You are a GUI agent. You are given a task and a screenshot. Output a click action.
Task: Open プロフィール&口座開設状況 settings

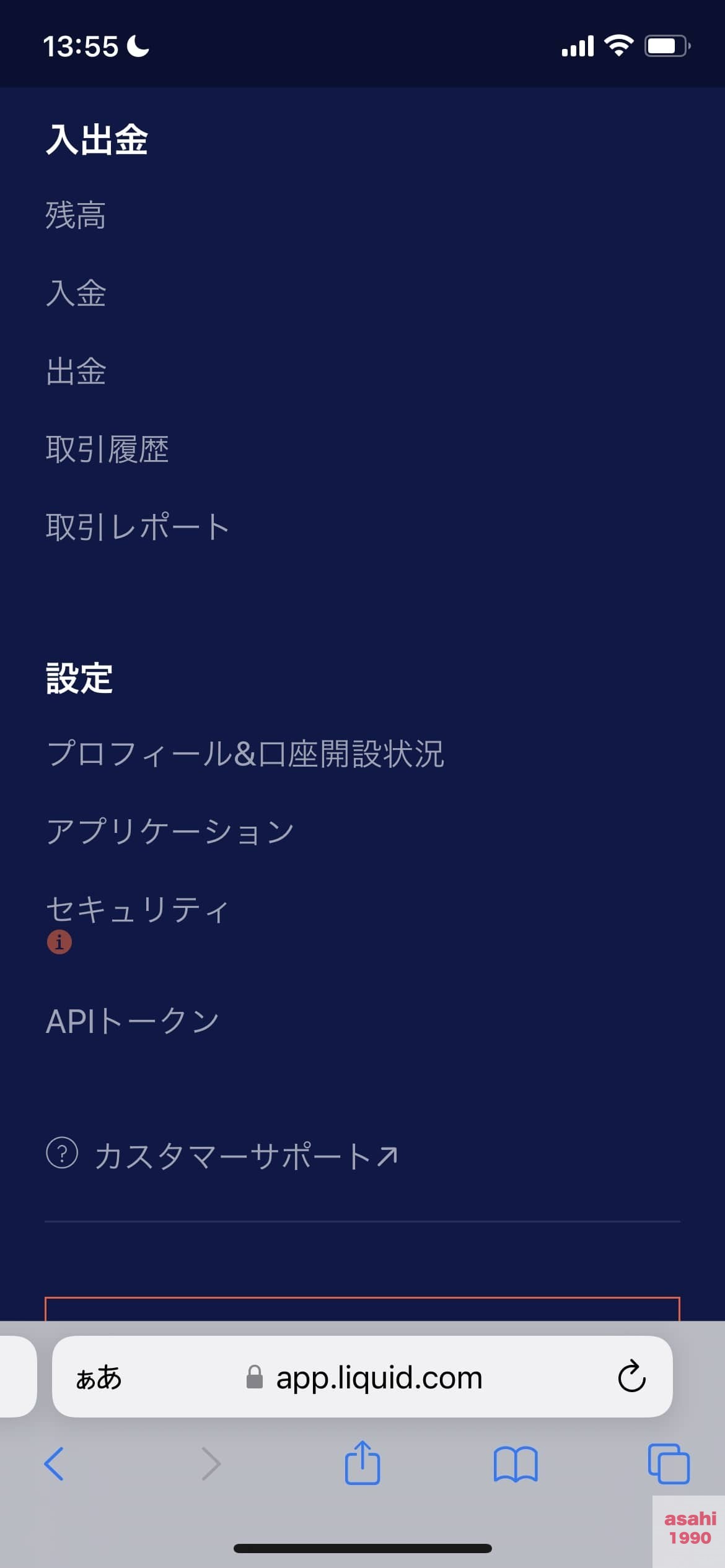click(x=245, y=754)
